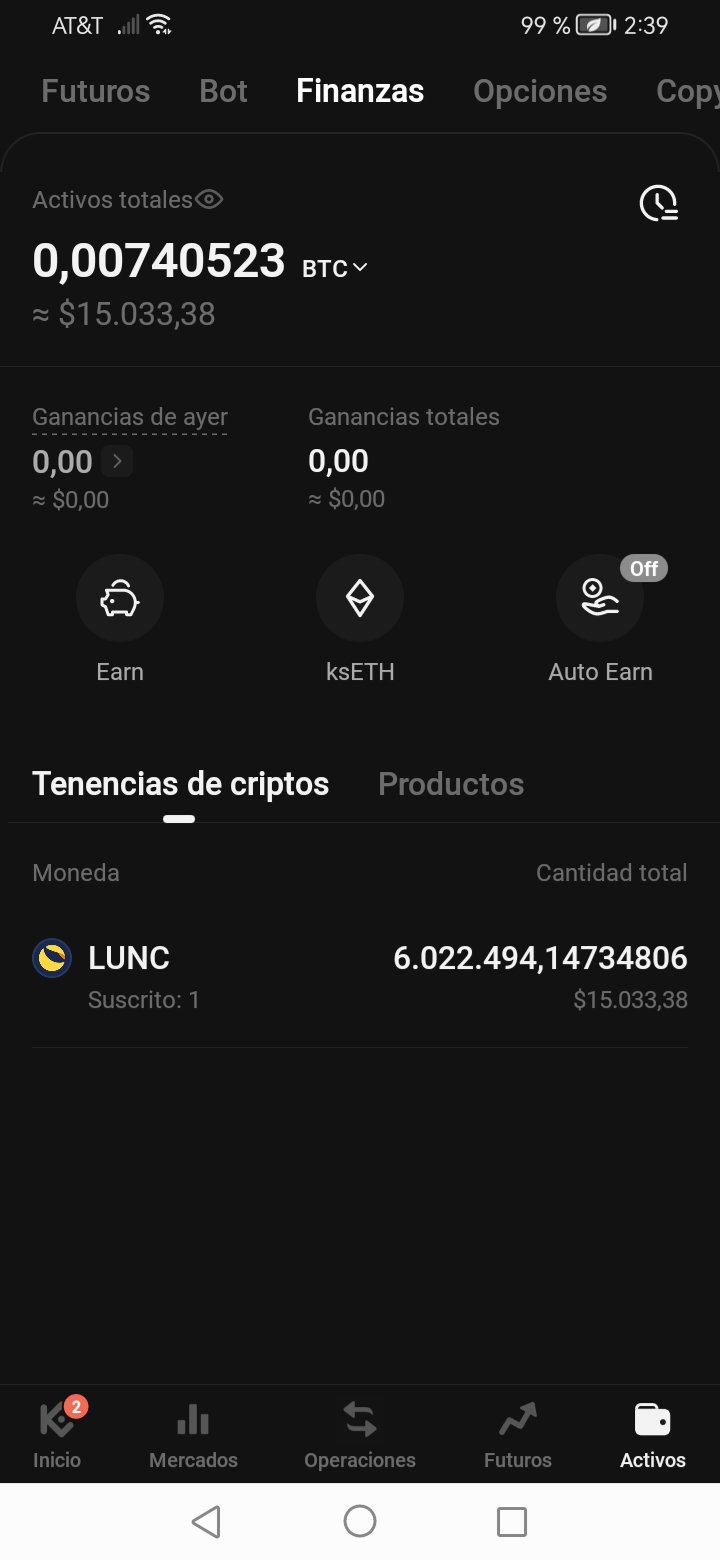
Task: Open the Mercados tab
Action: (193, 1433)
